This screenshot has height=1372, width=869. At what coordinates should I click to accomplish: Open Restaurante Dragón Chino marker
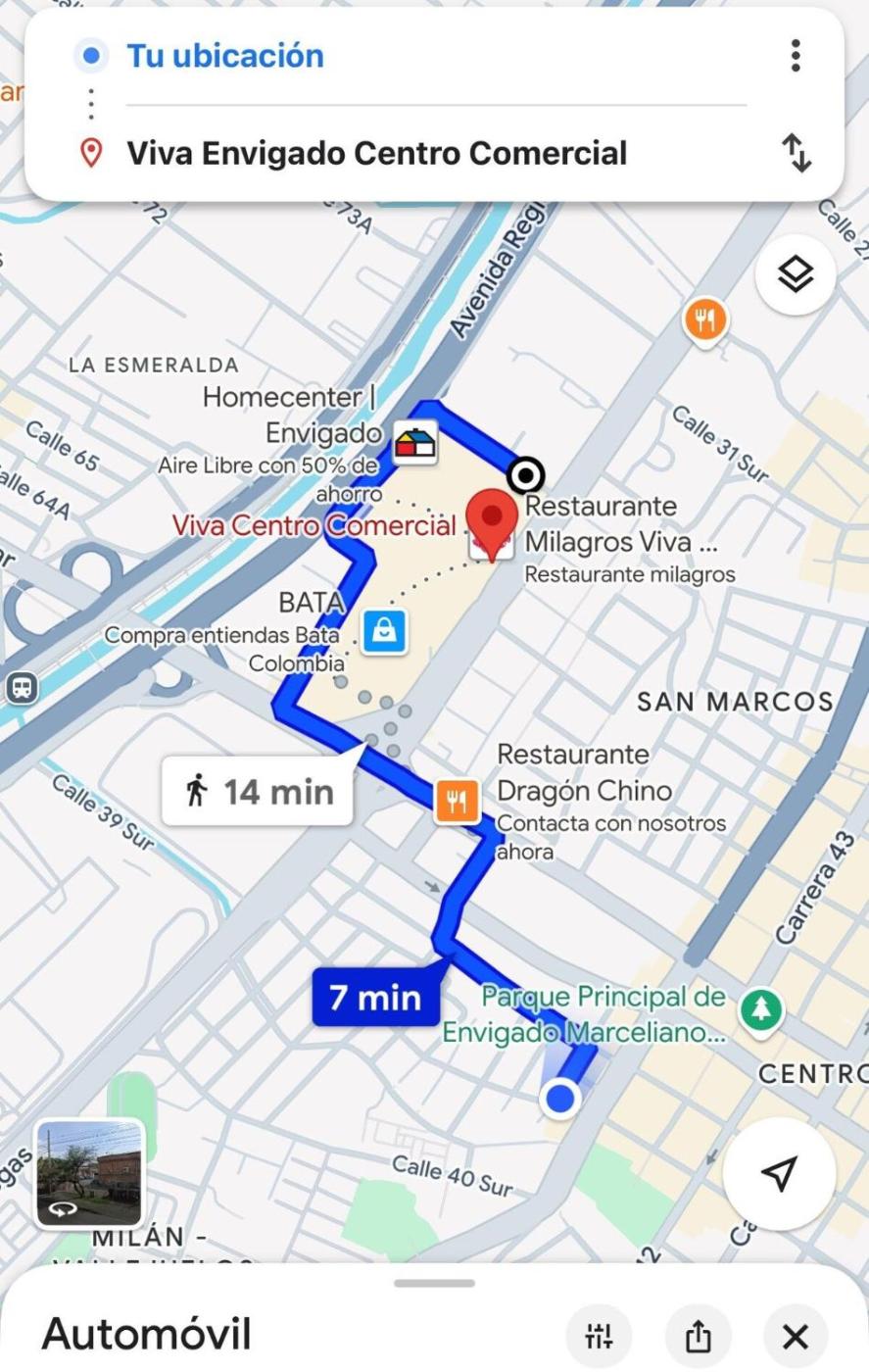point(457,801)
